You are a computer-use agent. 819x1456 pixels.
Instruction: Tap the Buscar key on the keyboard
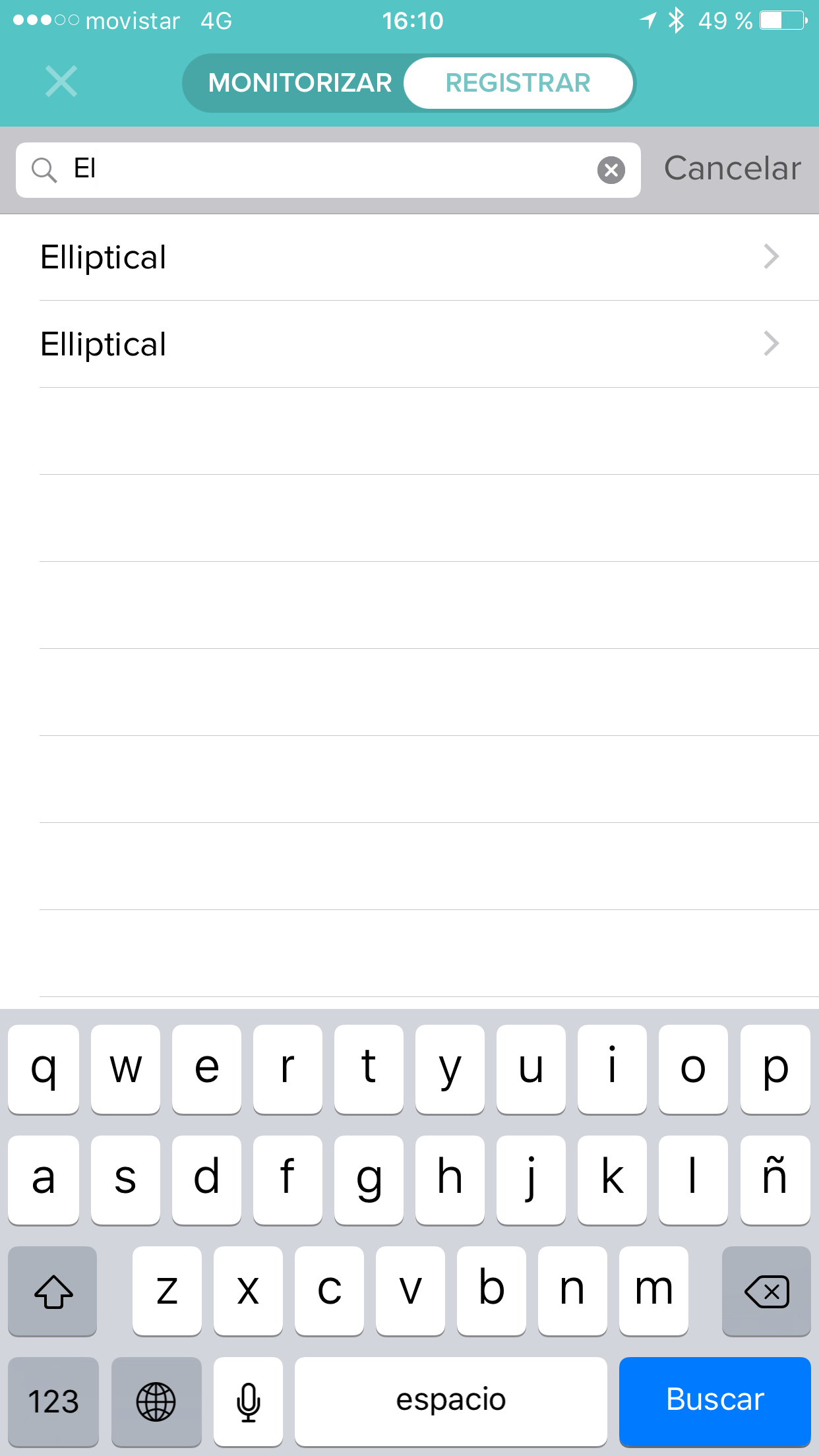coord(714,1400)
